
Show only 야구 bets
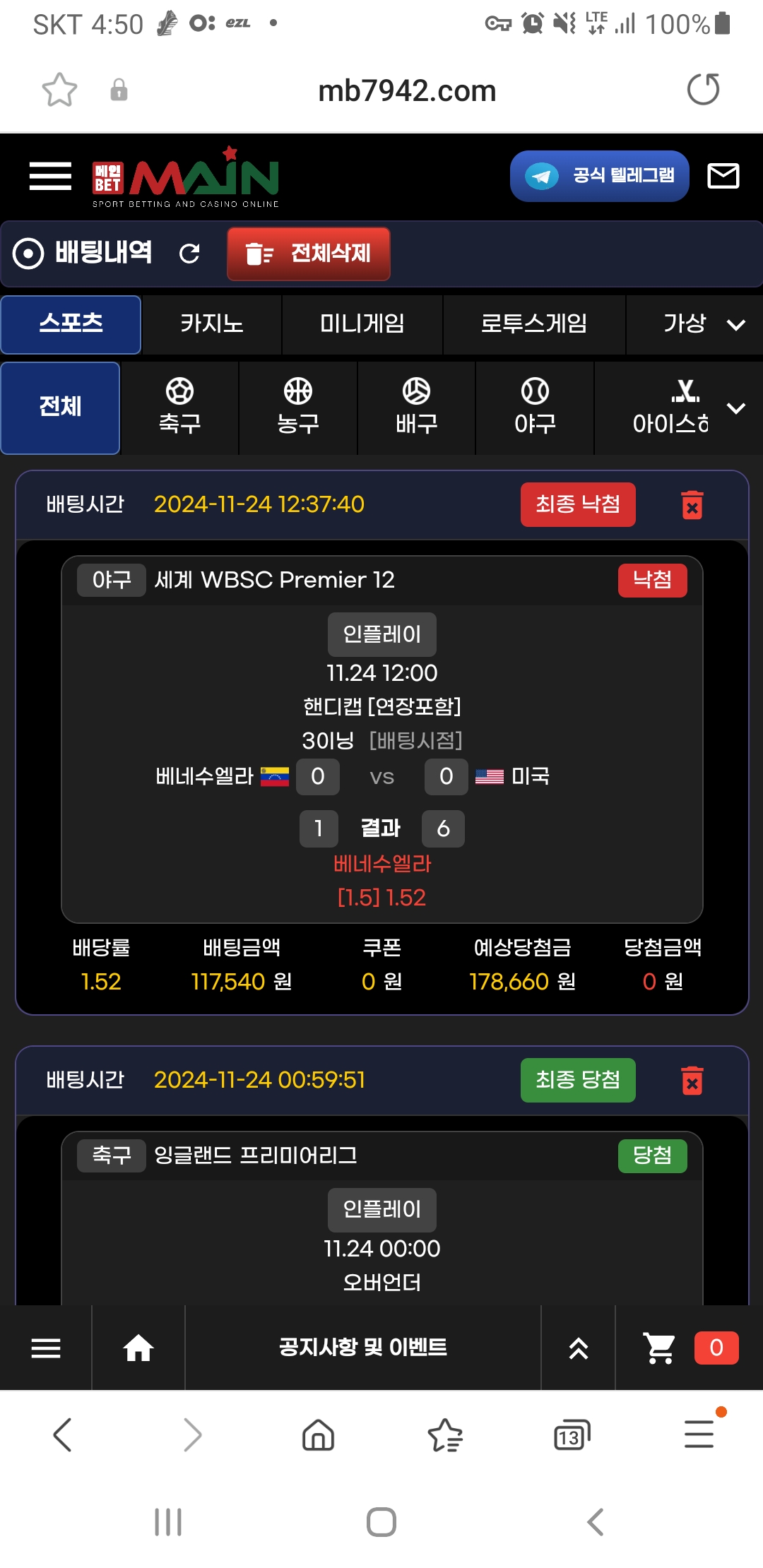click(x=535, y=408)
